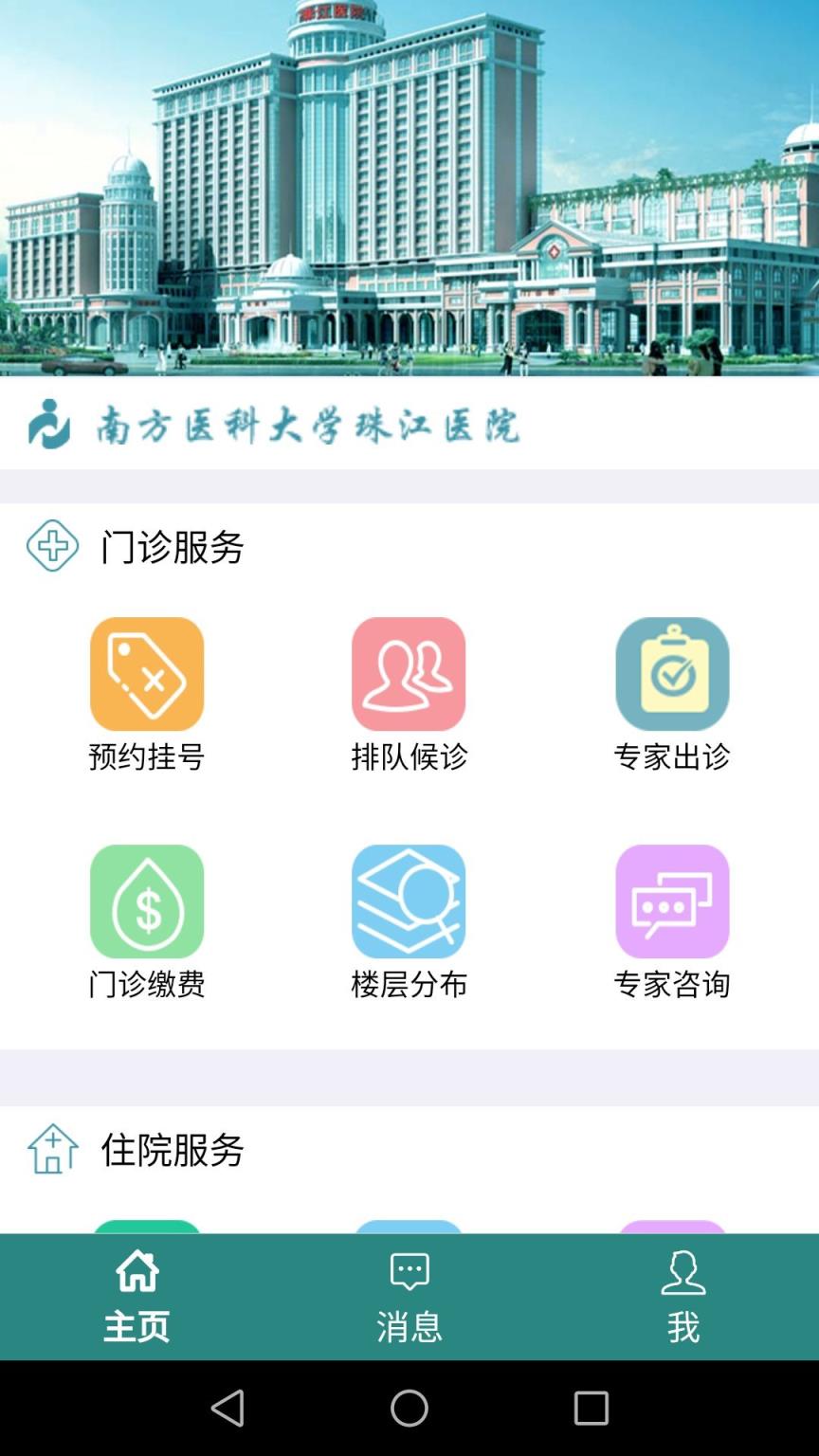Tap the 排队候诊 queue waiting icon

coord(409,673)
